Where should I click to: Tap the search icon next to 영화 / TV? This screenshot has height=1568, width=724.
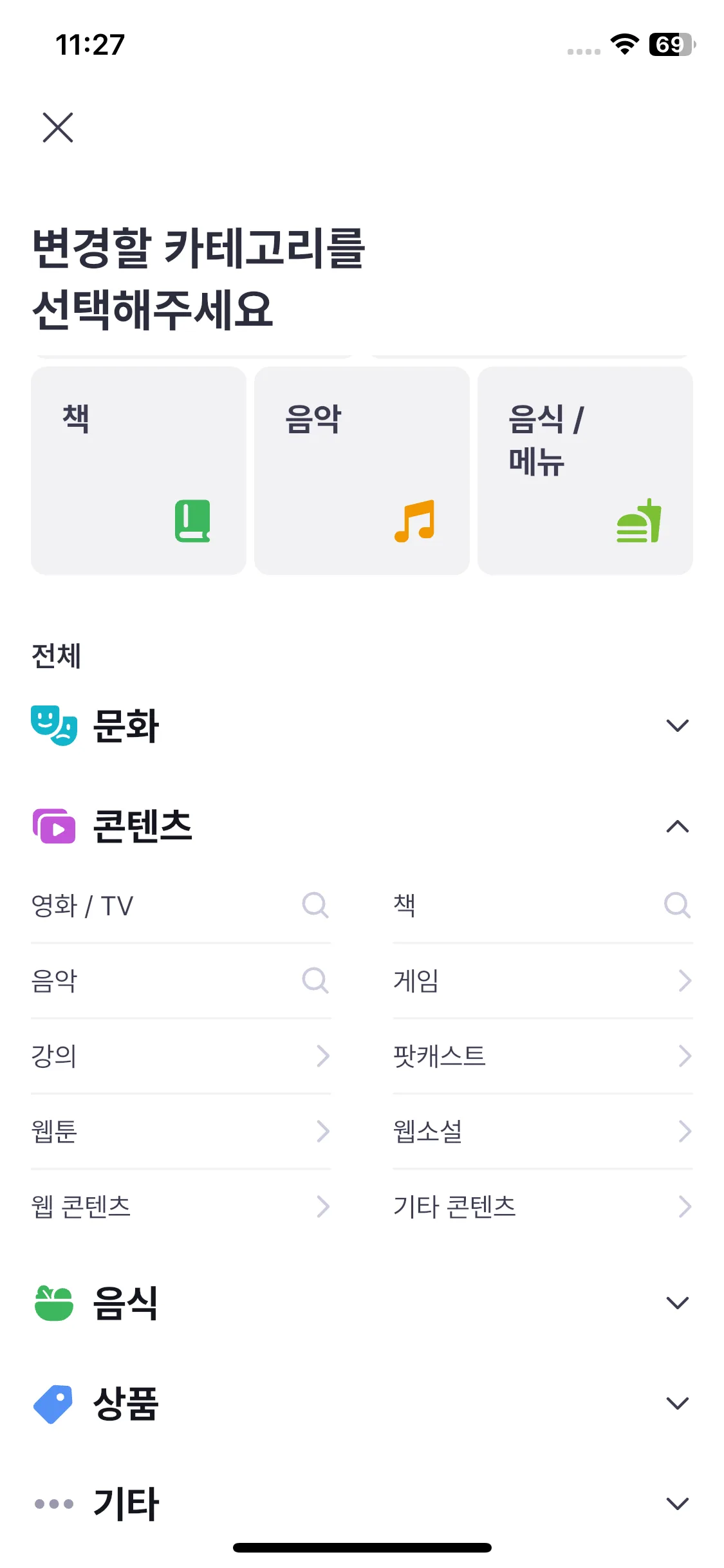click(x=315, y=906)
